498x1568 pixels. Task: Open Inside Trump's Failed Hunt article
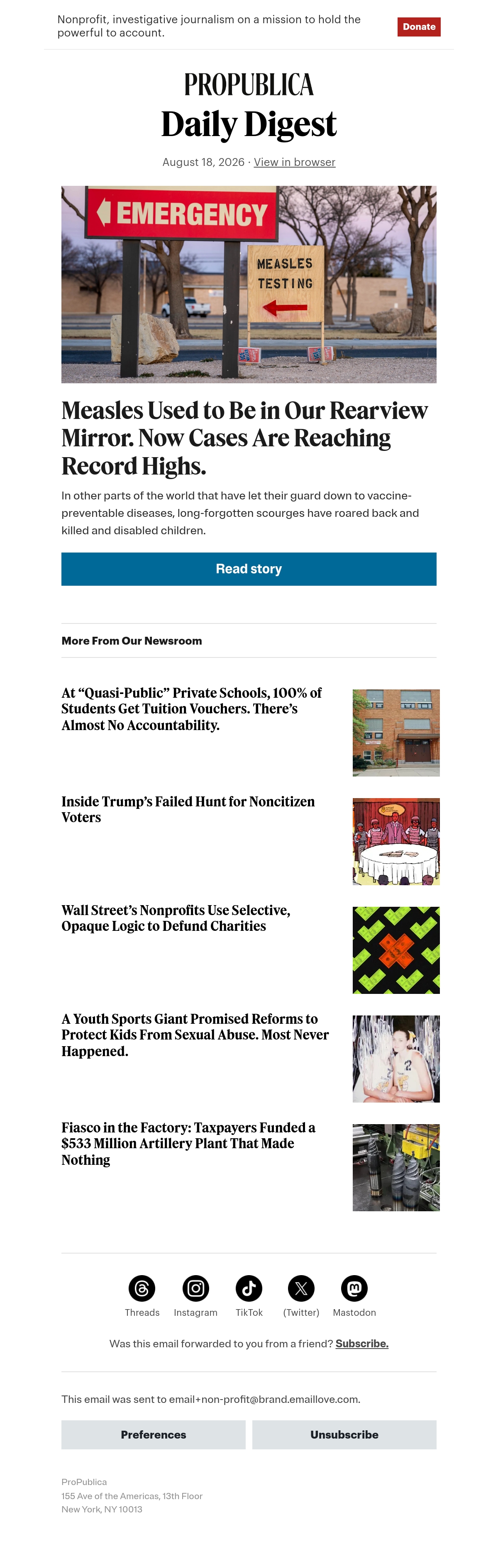click(x=188, y=809)
